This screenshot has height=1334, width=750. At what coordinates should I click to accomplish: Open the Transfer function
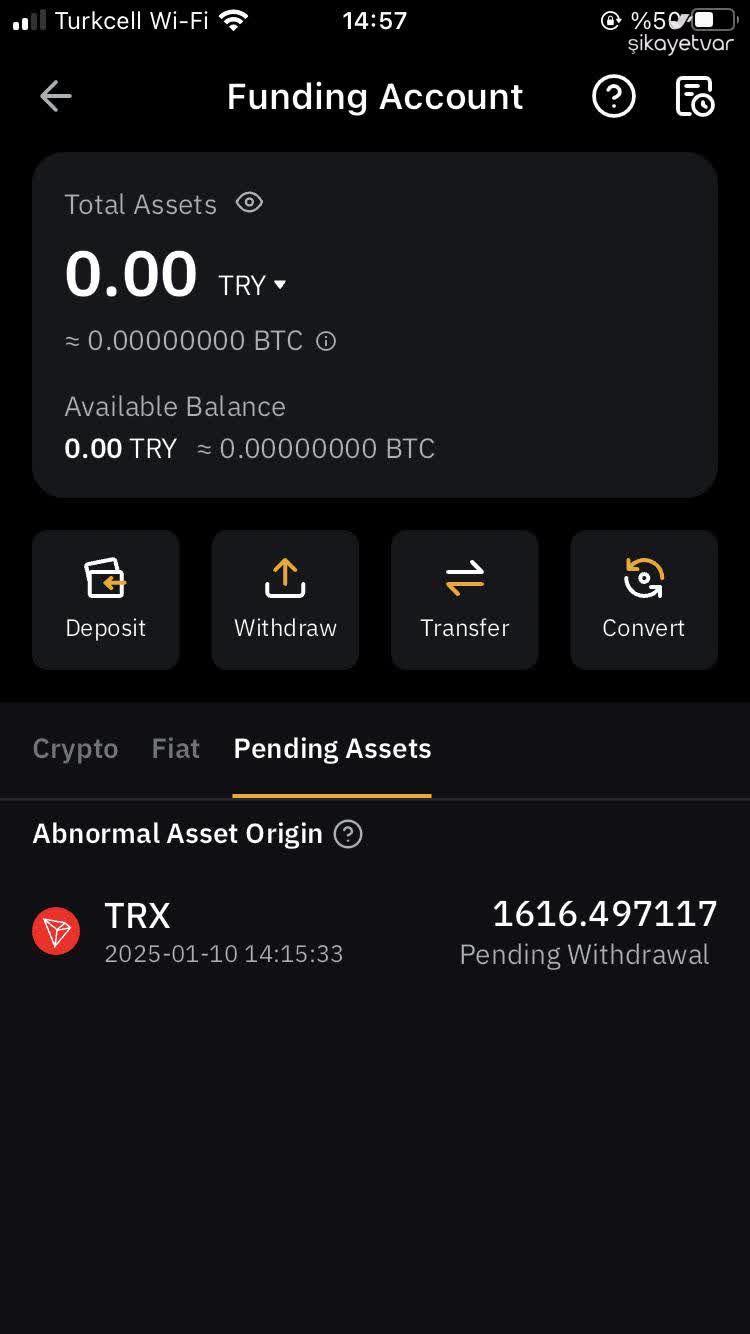point(464,578)
